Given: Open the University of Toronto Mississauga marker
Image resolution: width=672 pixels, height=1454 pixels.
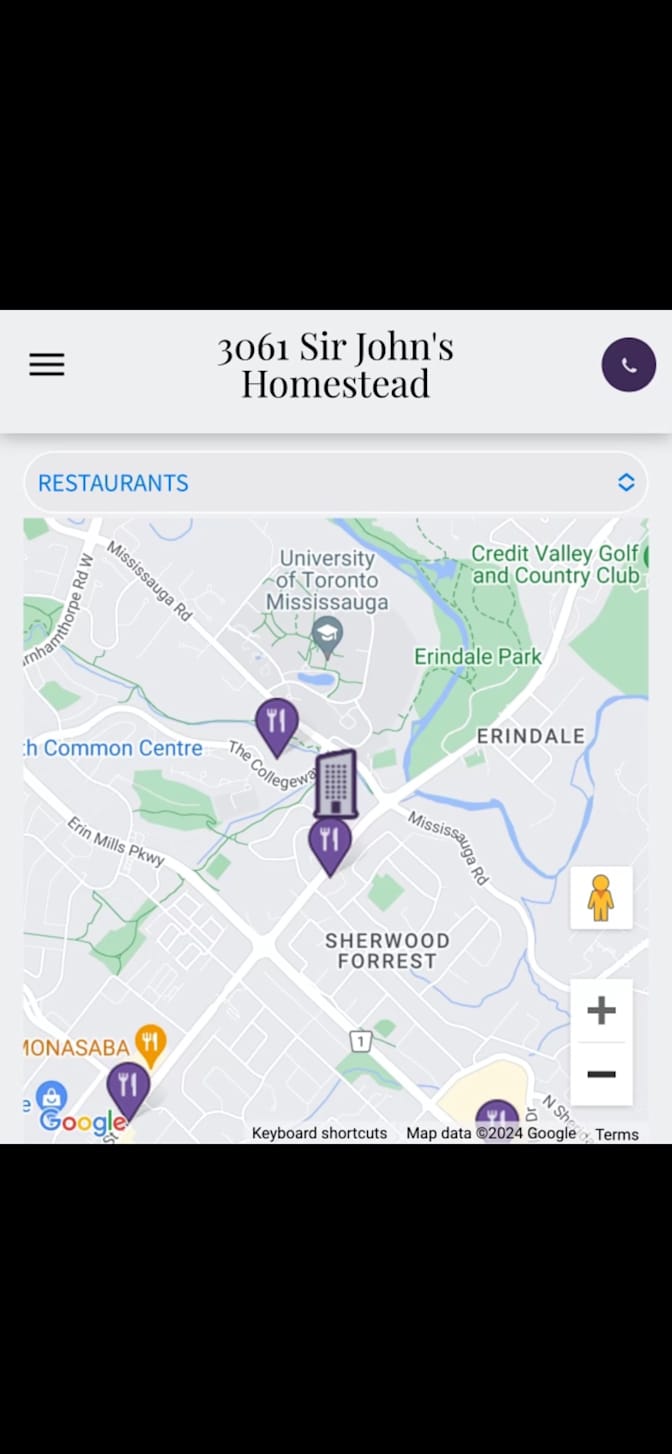Looking at the screenshot, I should 327,633.
